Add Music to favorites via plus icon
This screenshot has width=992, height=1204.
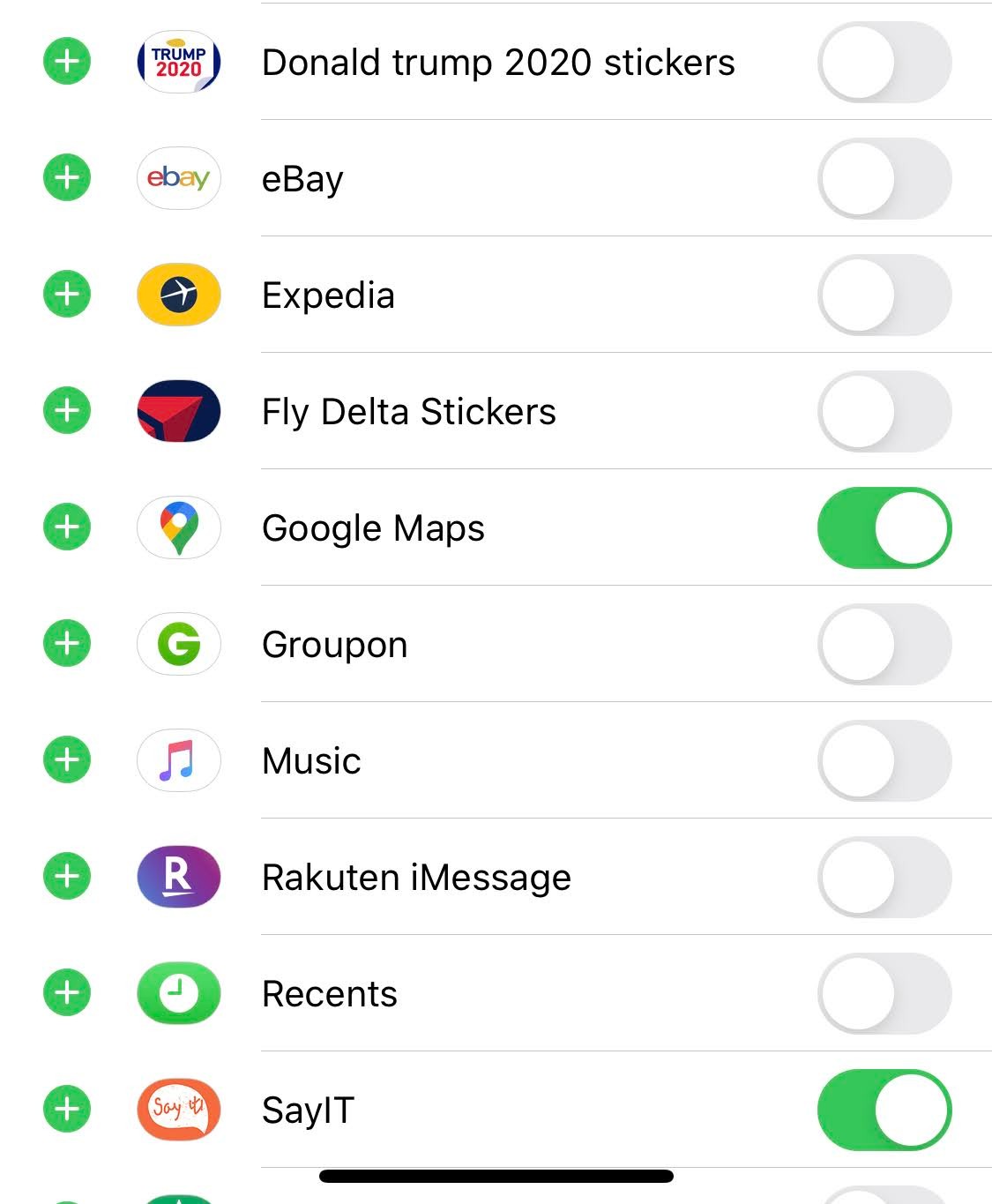[x=67, y=760]
